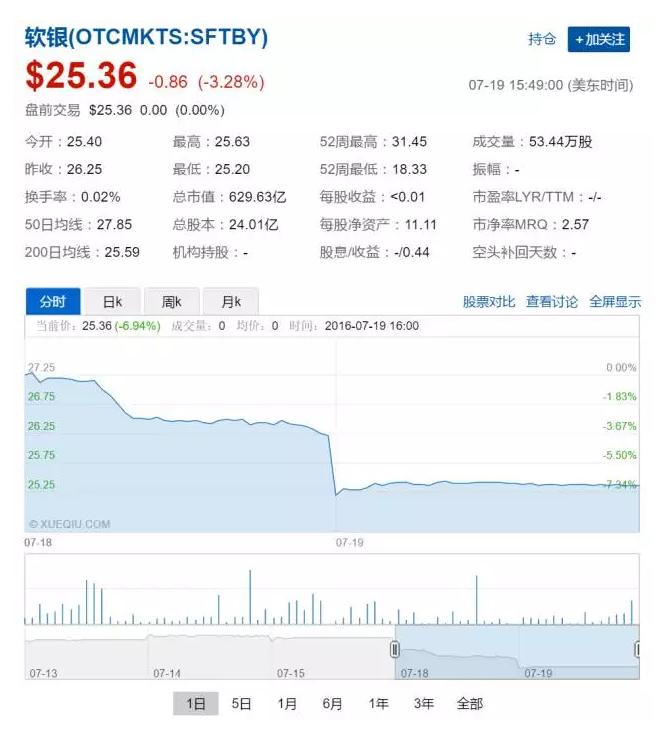This screenshot has height=730, width=668.
Task: Select the 周k chart tab
Action: [171, 301]
